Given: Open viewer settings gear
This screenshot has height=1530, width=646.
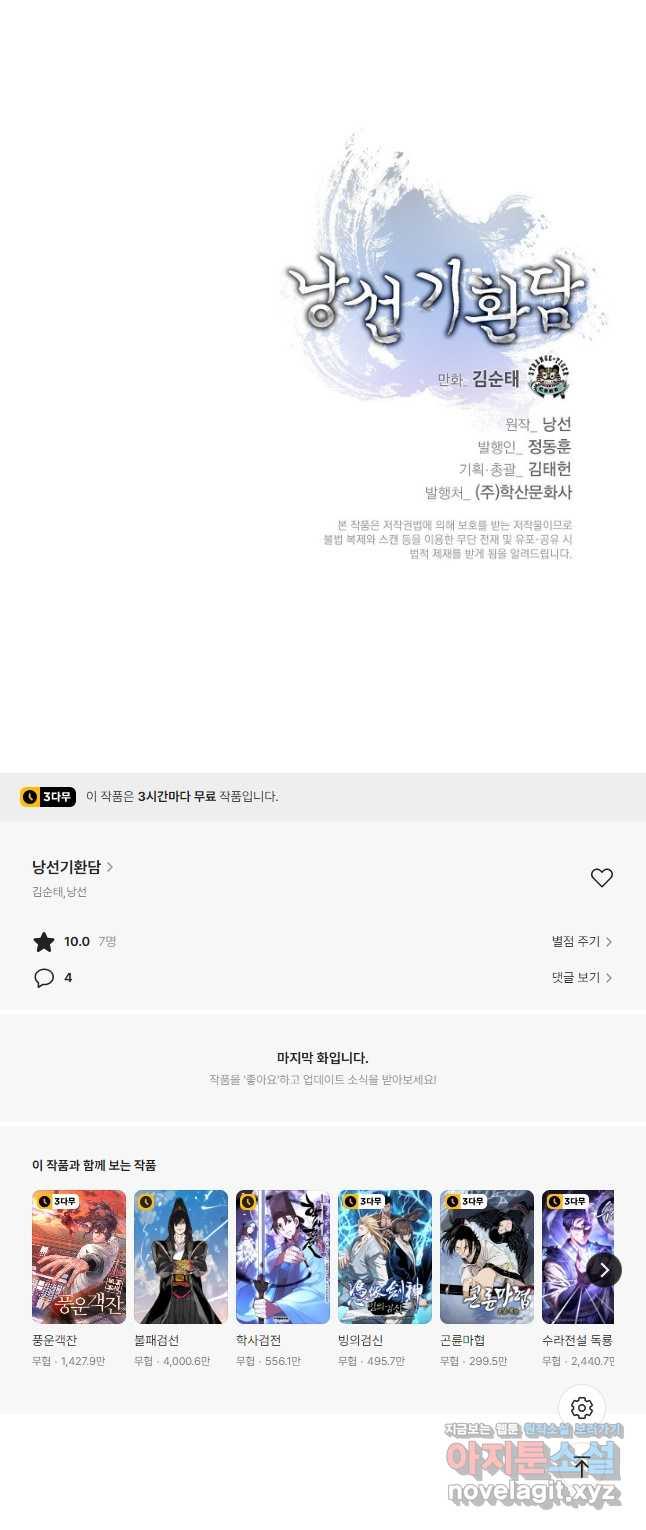Looking at the screenshot, I should (582, 1408).
